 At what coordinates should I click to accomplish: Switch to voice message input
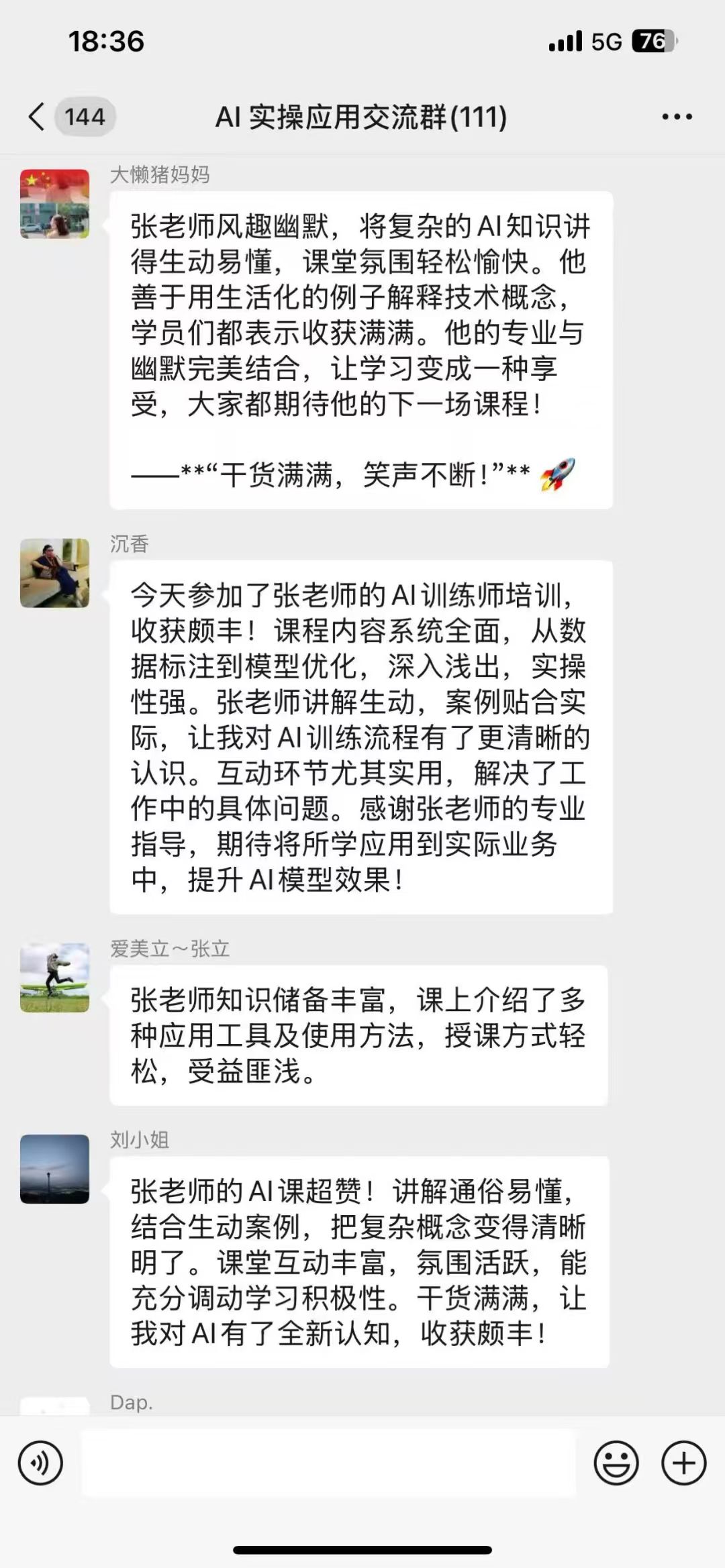point(40,1463)
